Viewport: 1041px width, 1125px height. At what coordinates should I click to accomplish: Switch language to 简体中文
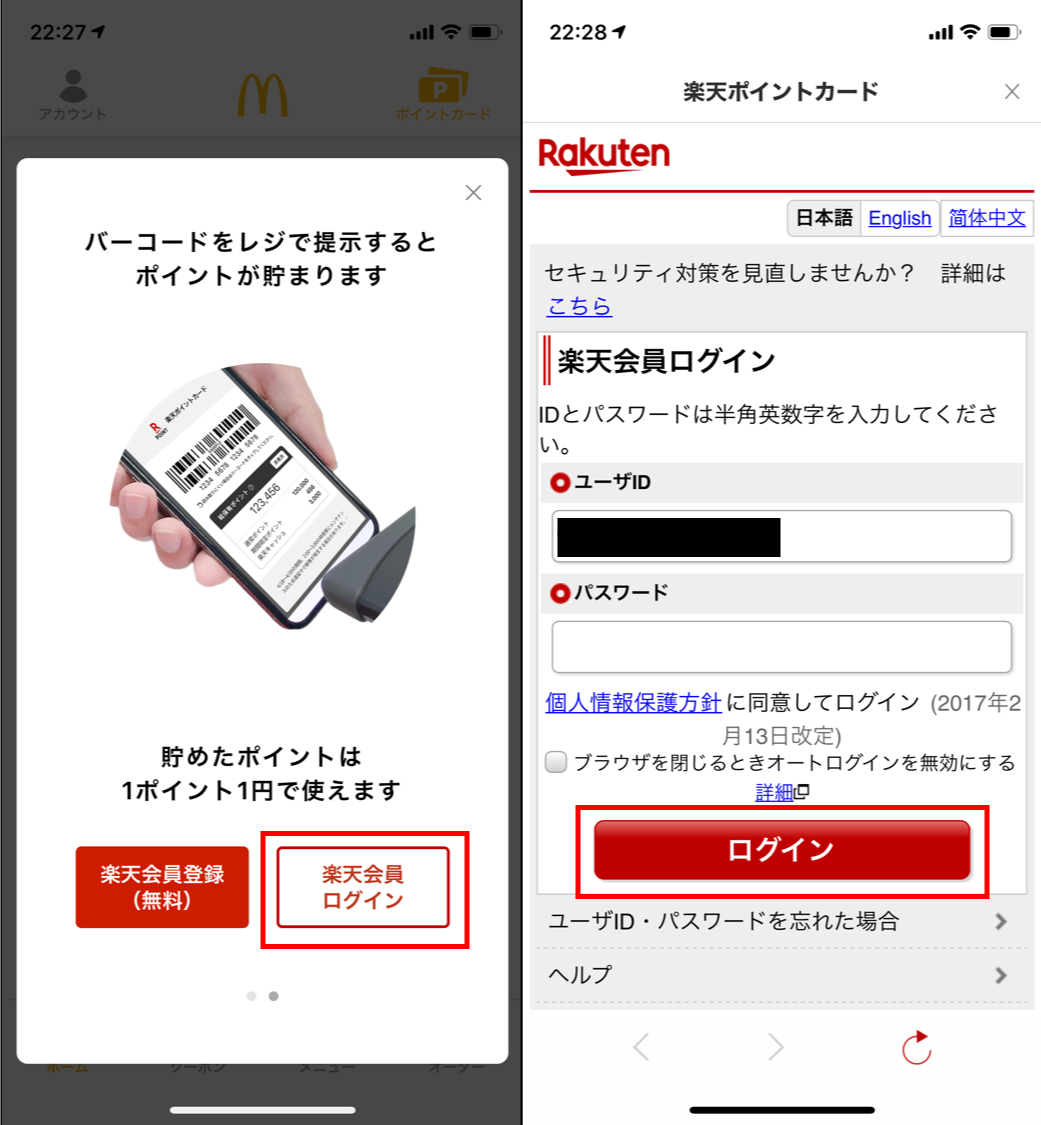986,218
